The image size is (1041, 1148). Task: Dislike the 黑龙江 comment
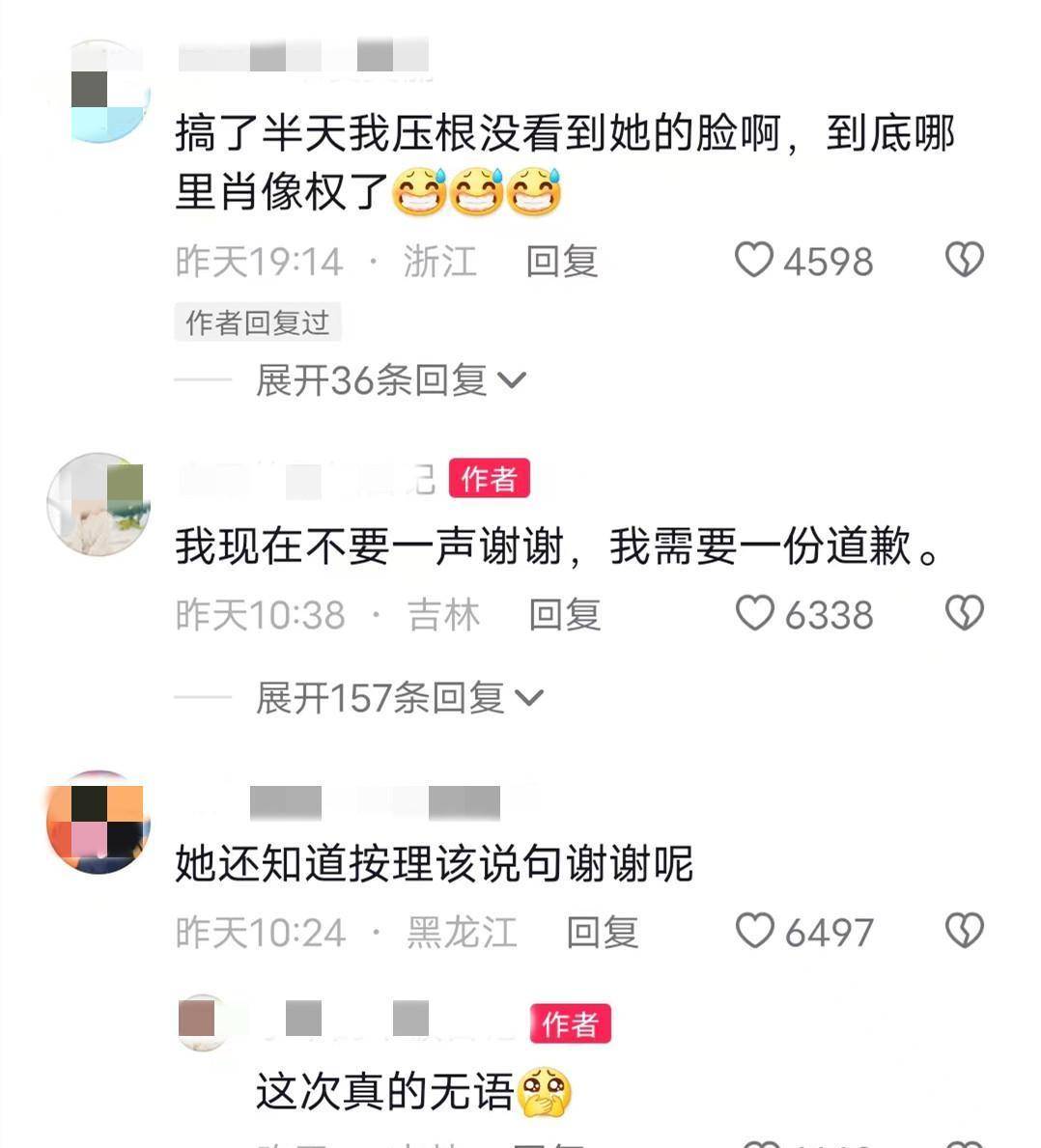(963, 931)
